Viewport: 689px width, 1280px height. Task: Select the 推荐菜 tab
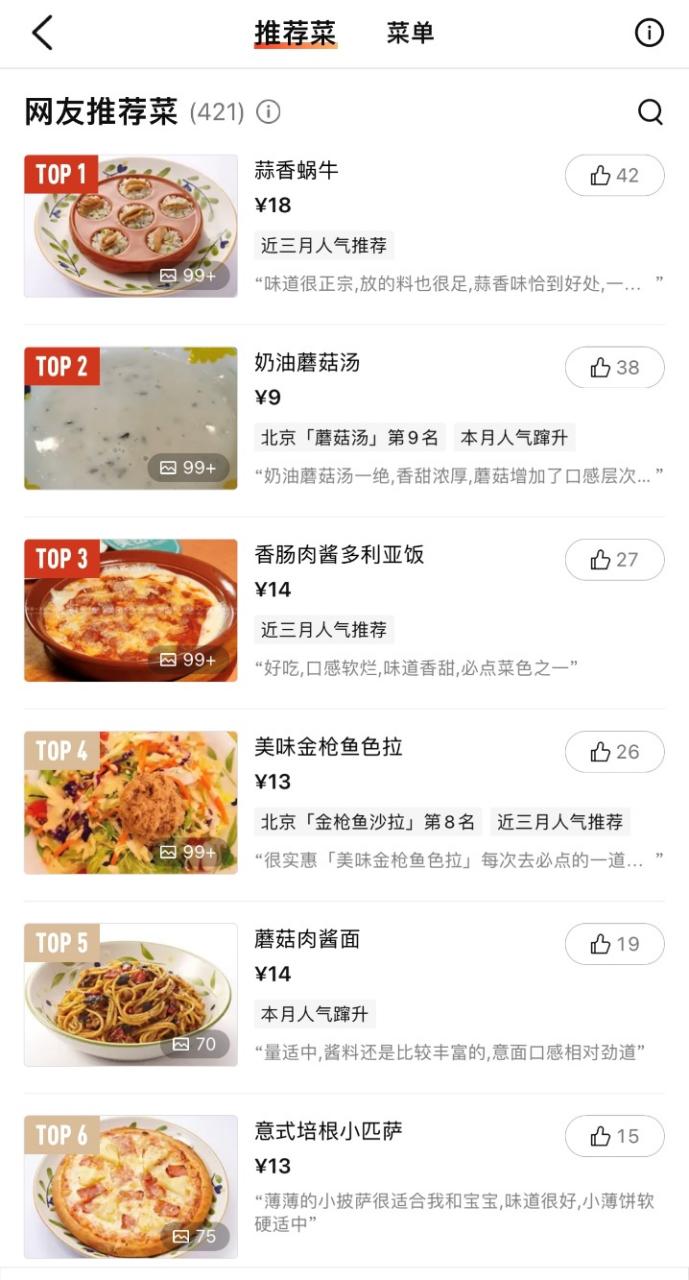295,33
